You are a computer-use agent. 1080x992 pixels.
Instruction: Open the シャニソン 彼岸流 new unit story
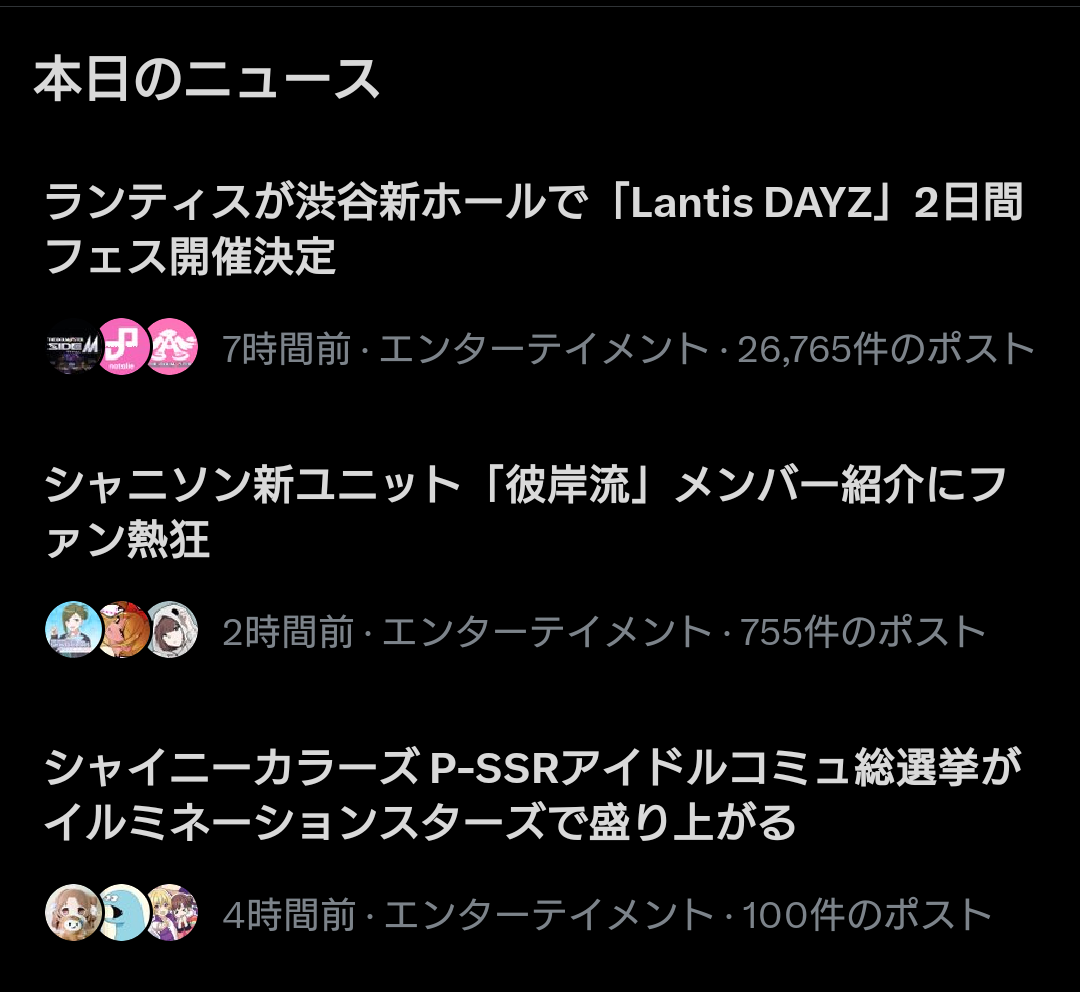click(525, 512)
